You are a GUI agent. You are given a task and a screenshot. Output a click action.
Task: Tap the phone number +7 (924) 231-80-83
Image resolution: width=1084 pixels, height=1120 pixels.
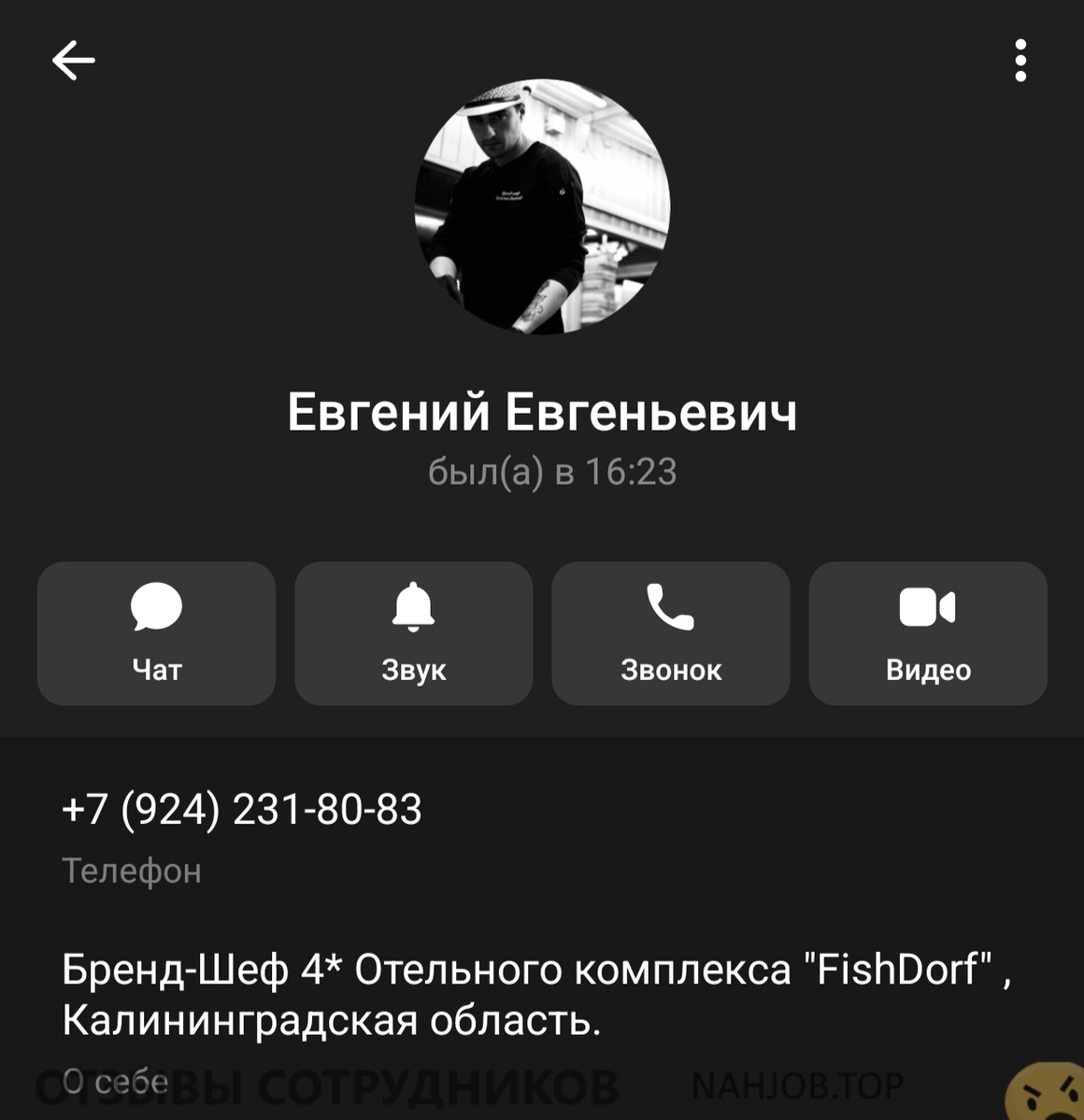pyautogui.click(x=242, y=810)
